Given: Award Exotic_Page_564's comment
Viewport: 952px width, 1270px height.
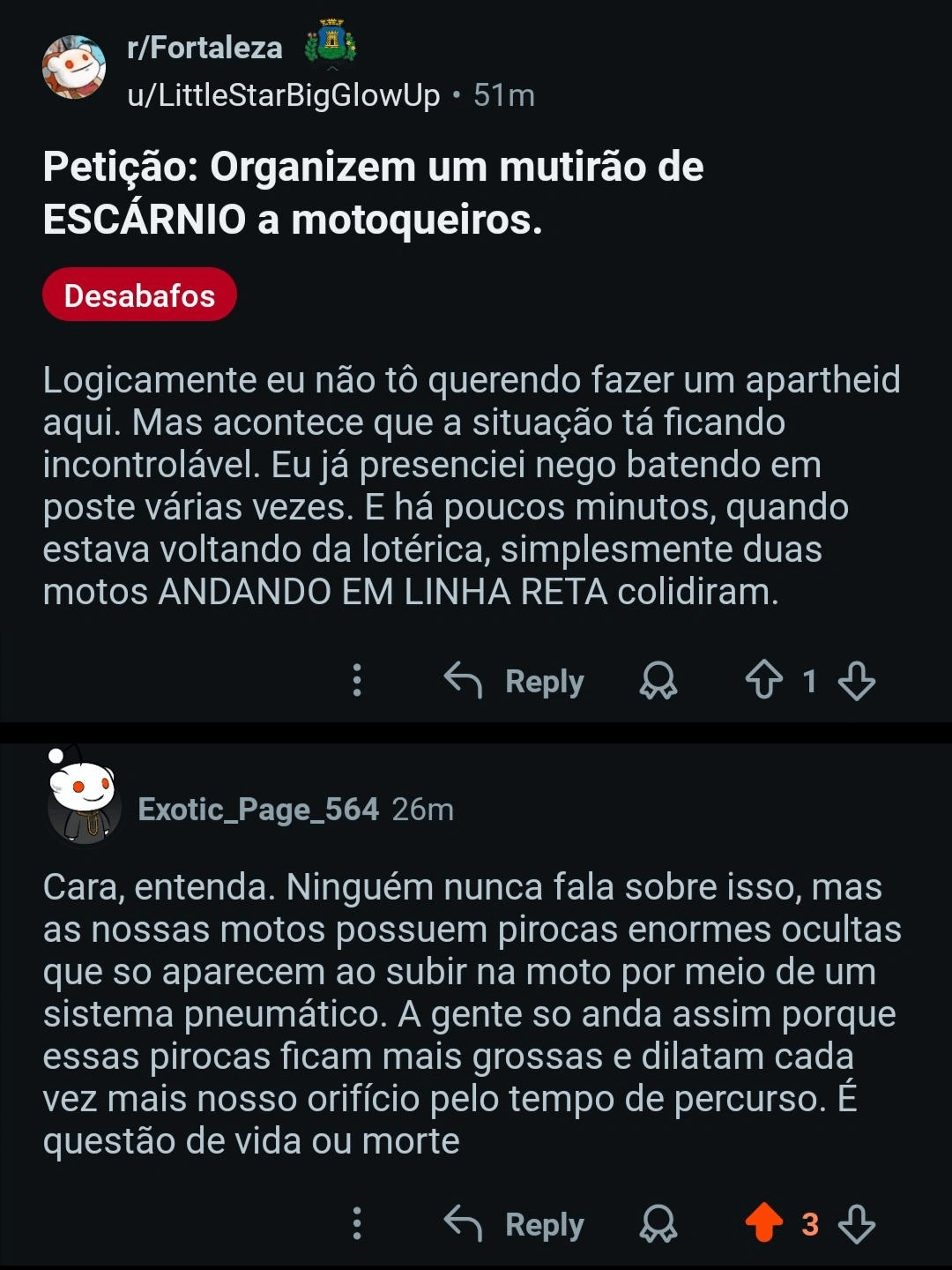Looking at the screenshot, I should coord(658,1224).
